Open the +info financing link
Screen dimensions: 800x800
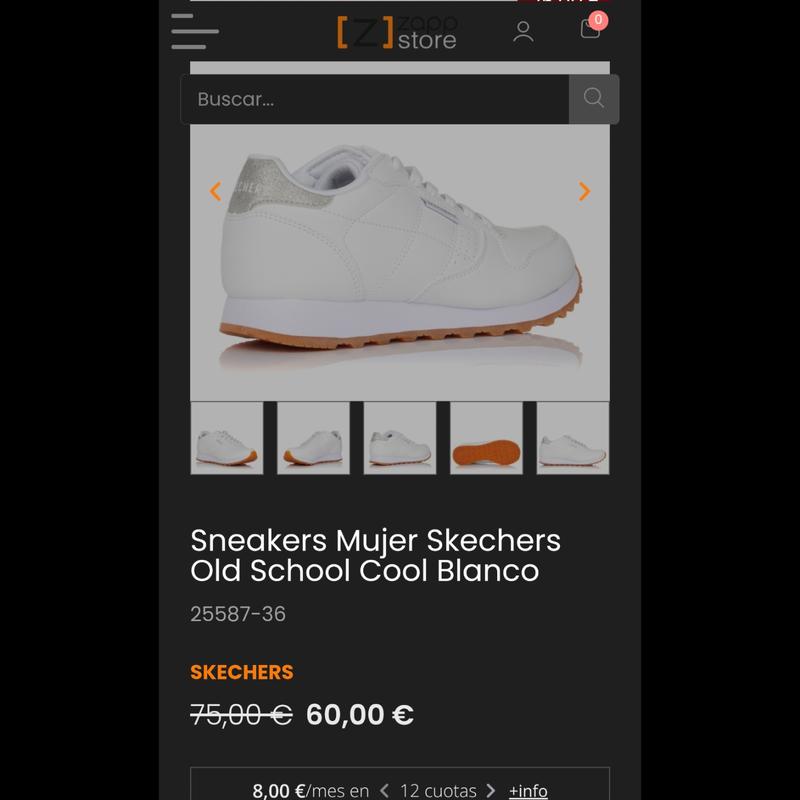point(528,791)
